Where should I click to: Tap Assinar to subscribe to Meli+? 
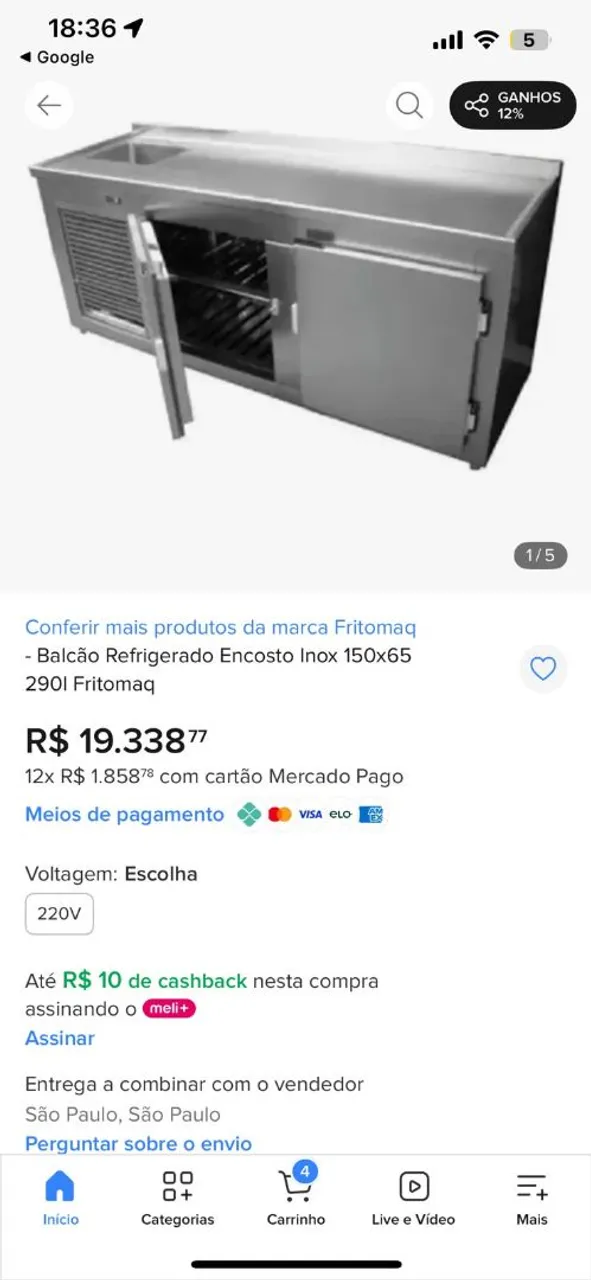pos(60,1038)
